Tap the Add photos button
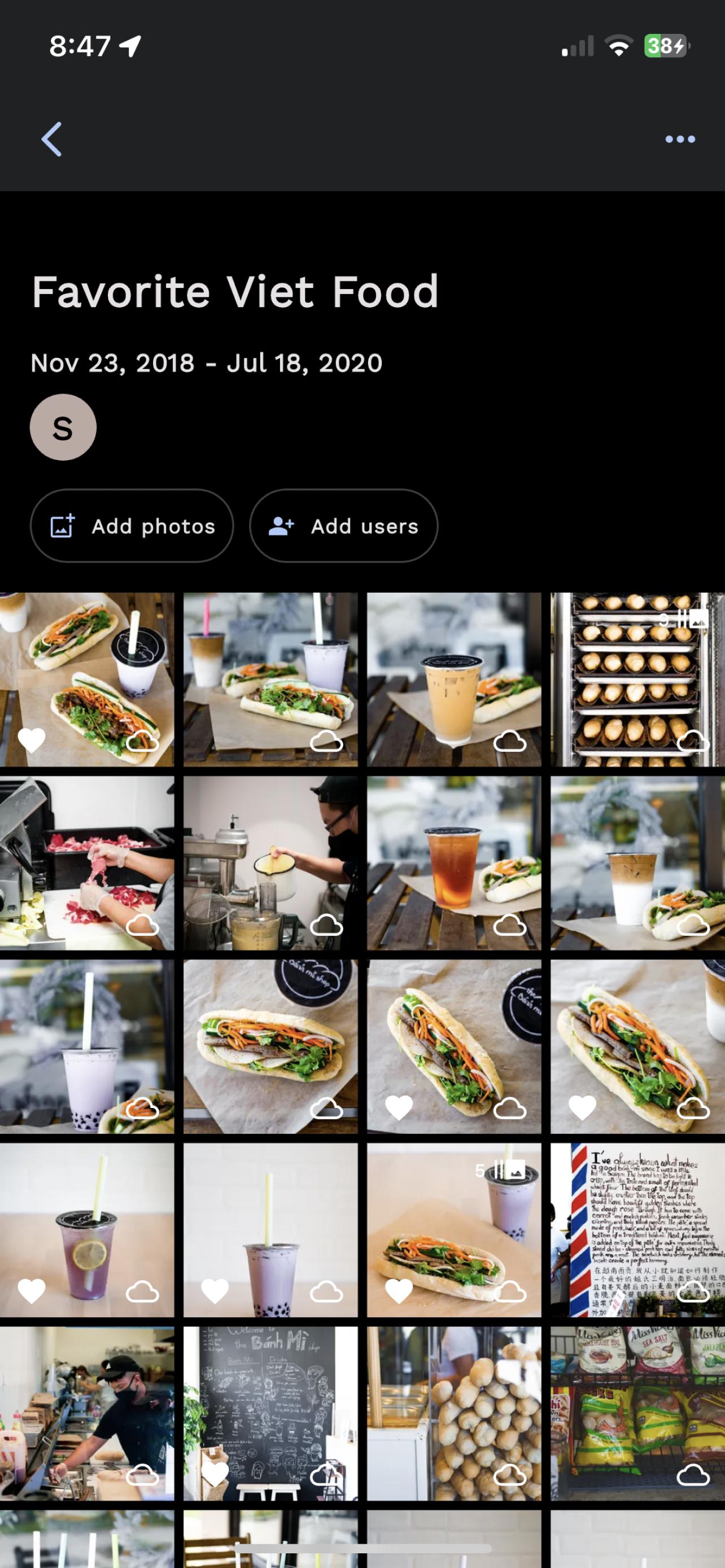This screenshot has height=1568, width=725. (x=132, y=526)
